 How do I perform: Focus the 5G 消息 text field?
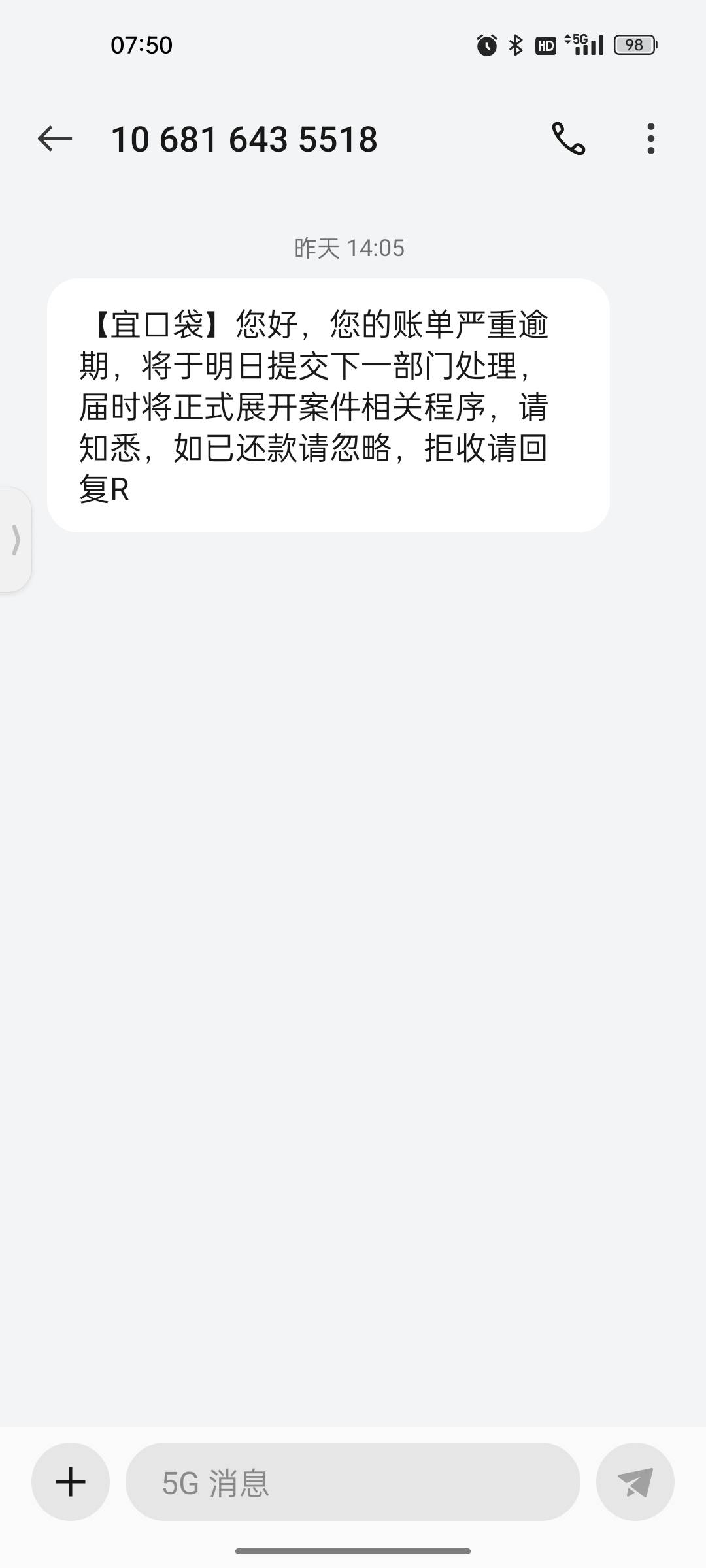[353, 1482]
